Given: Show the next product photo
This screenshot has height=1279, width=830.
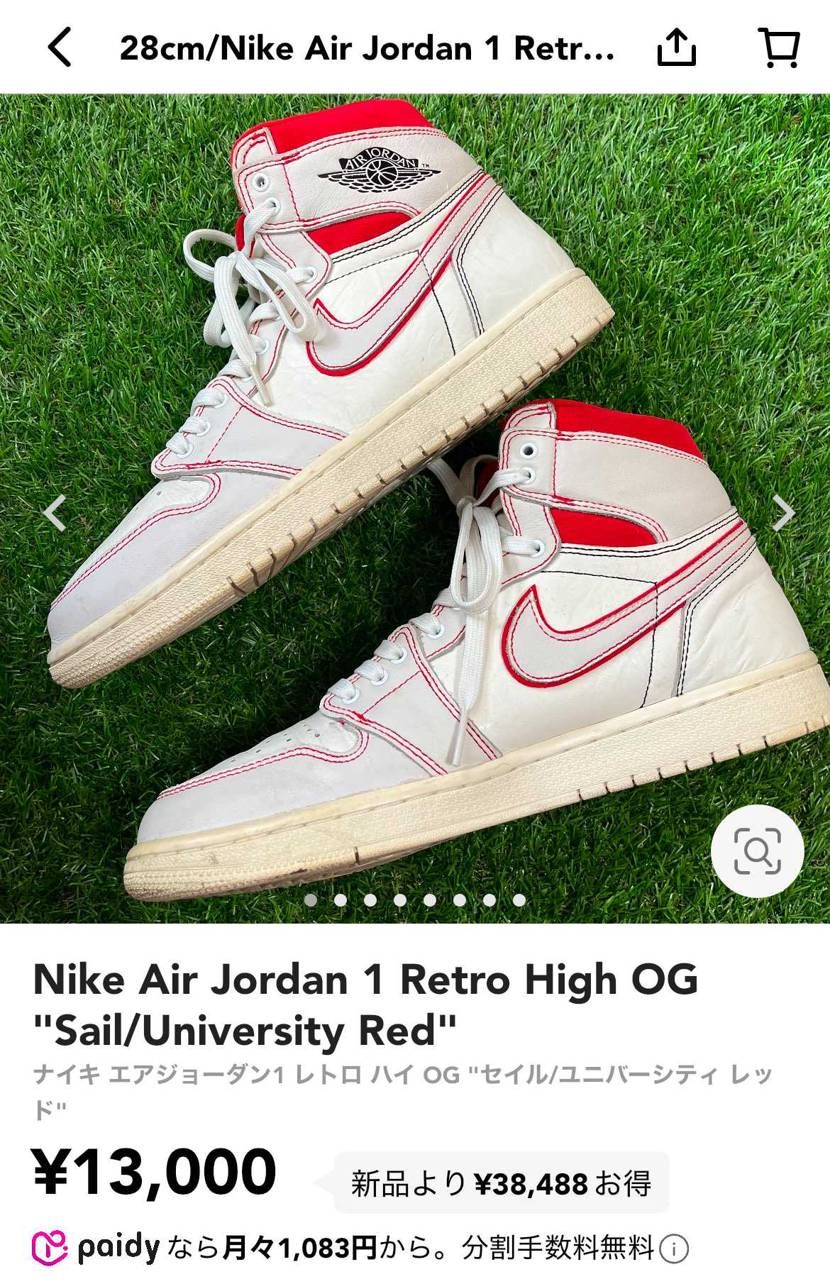Looking at the screenshot, I should [783, 513].
